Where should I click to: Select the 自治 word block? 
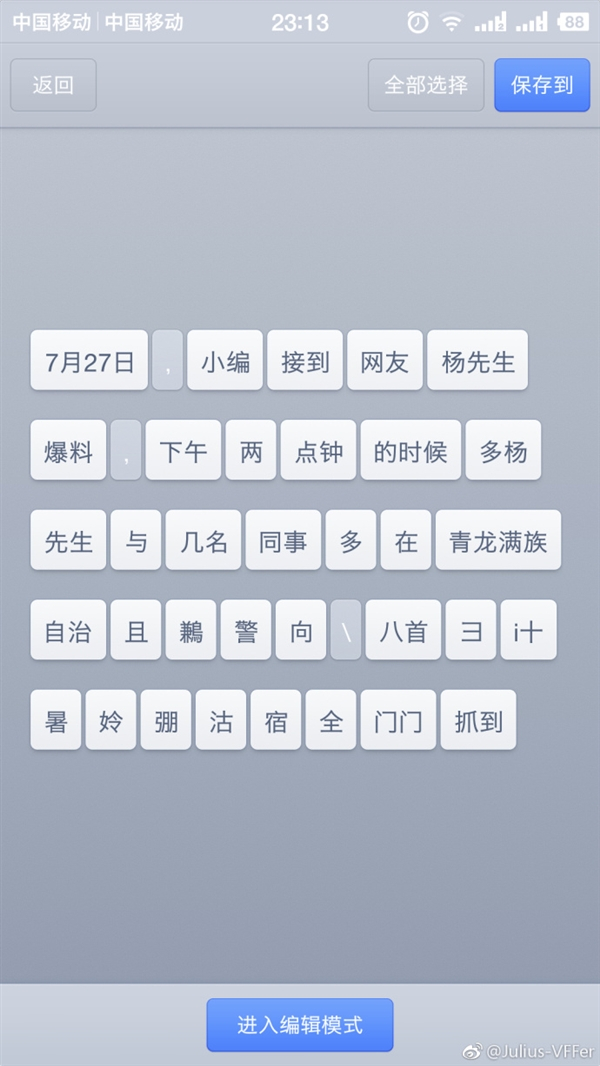[x=69, y=630]
